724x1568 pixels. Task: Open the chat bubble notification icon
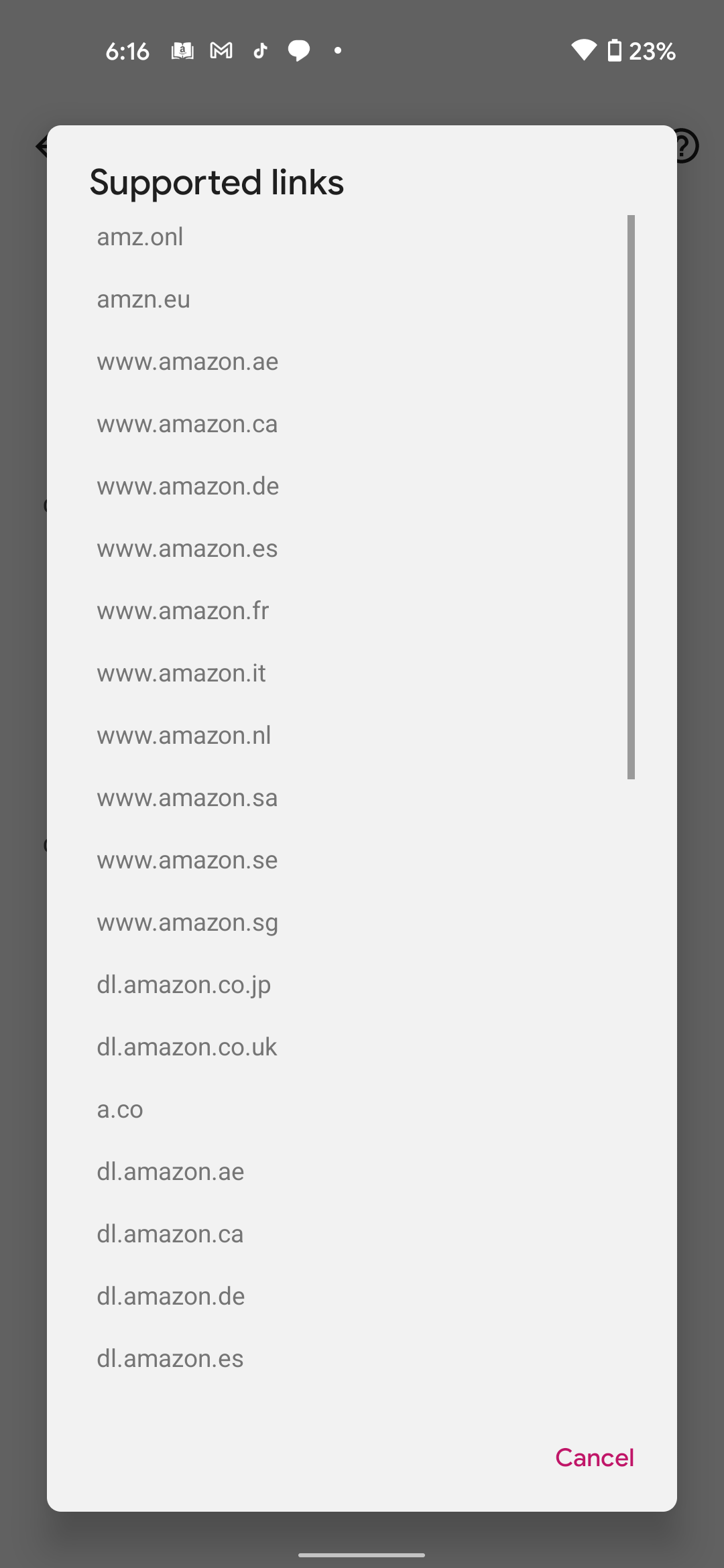[299, 50]
